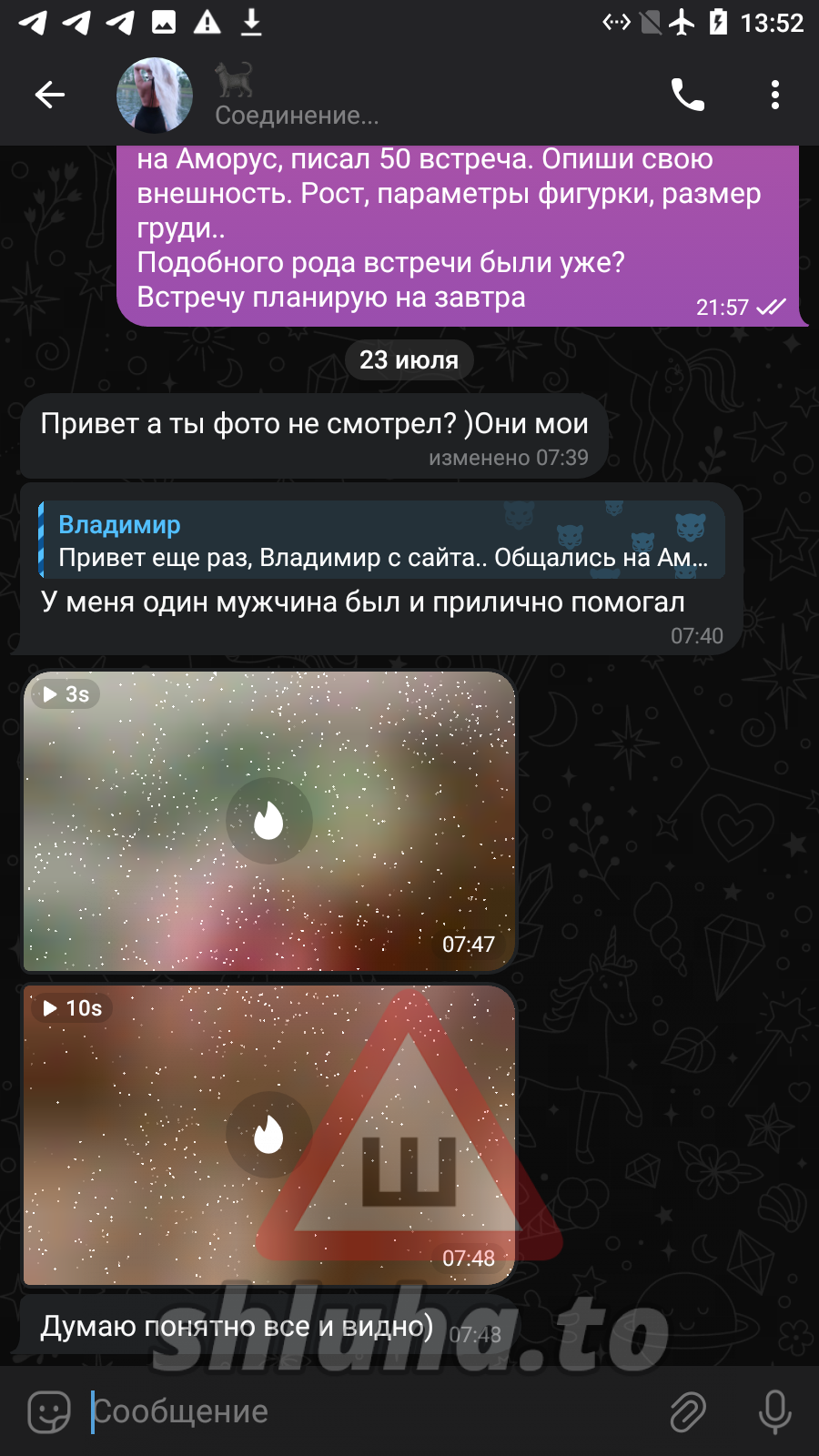Screen dimensions: 819x1456
Task: Play the 10s self-destructing video
Action: point(268,1135)
